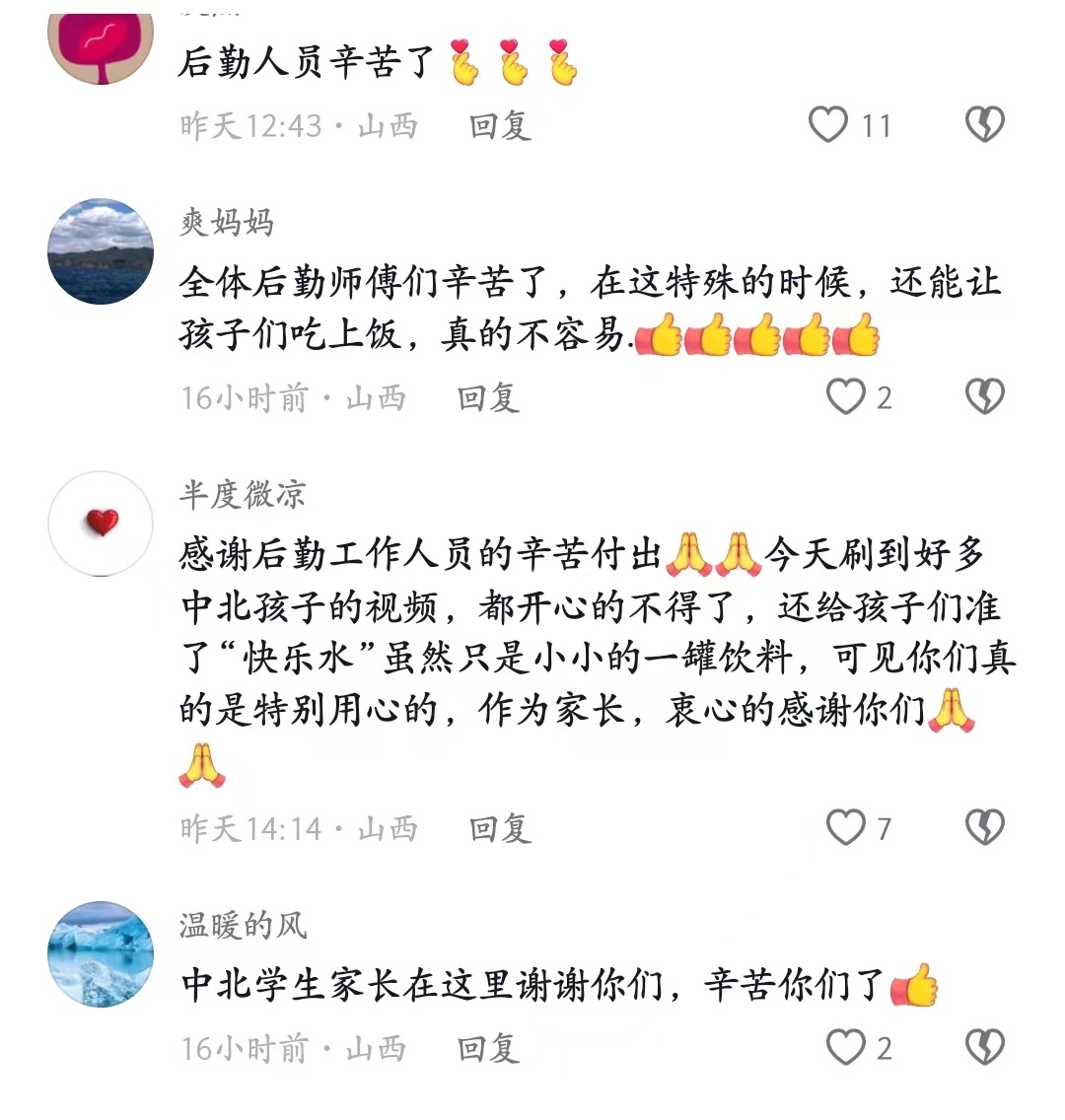
Task: Open 半度微凉's profile avatar
Action: (101, 524)
